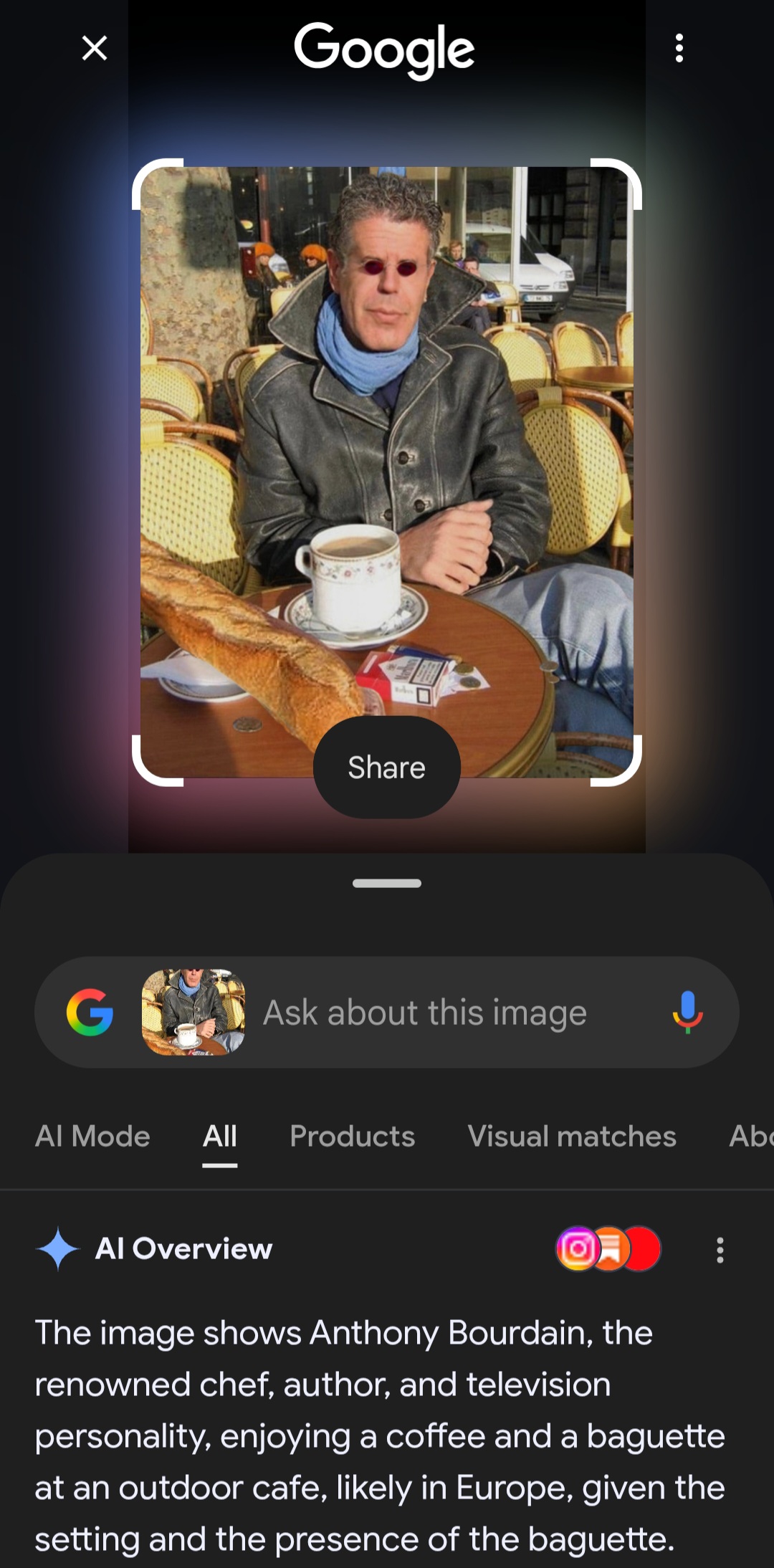Start voice search with the microphone
774x1568 pixels.
coord(687,1012)
